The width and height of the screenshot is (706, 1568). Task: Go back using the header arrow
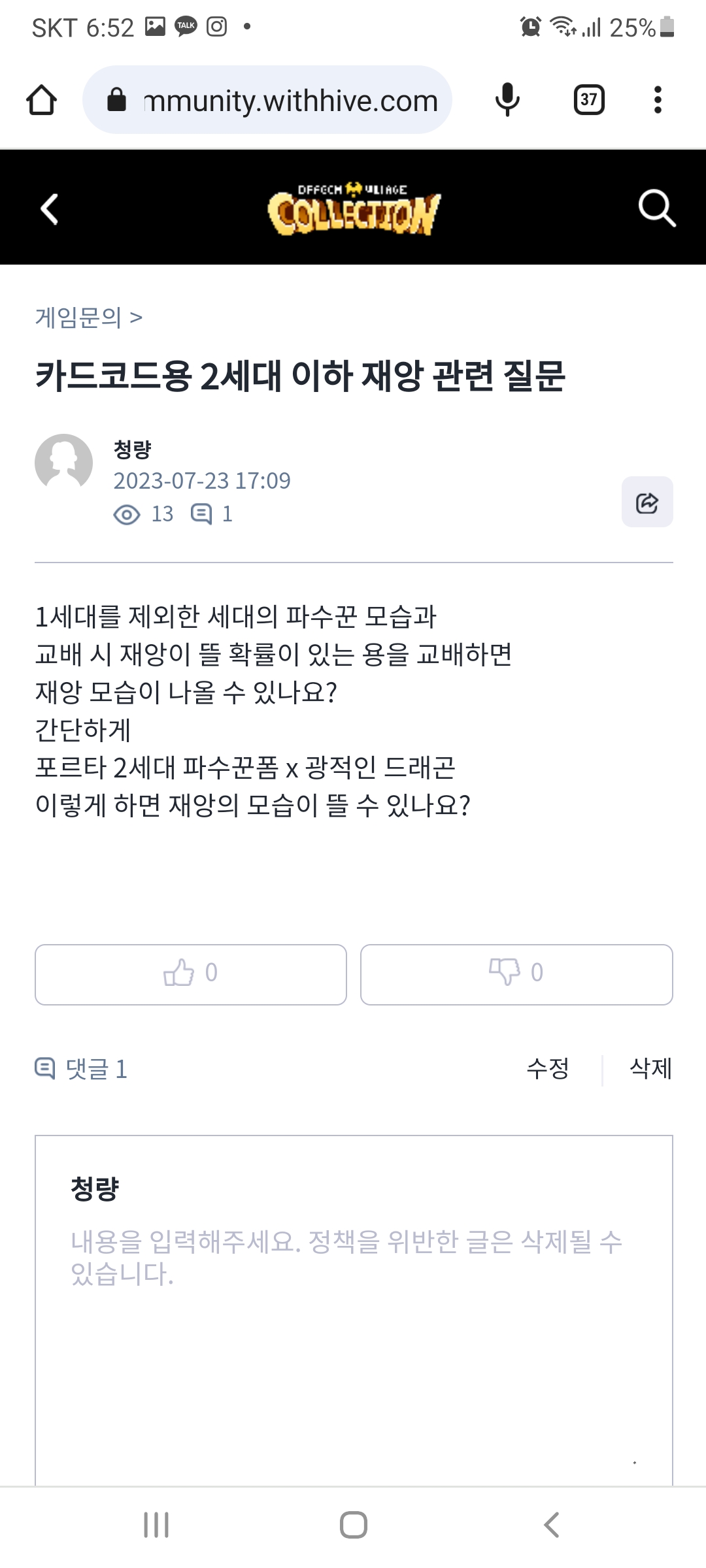pos(50,209)
